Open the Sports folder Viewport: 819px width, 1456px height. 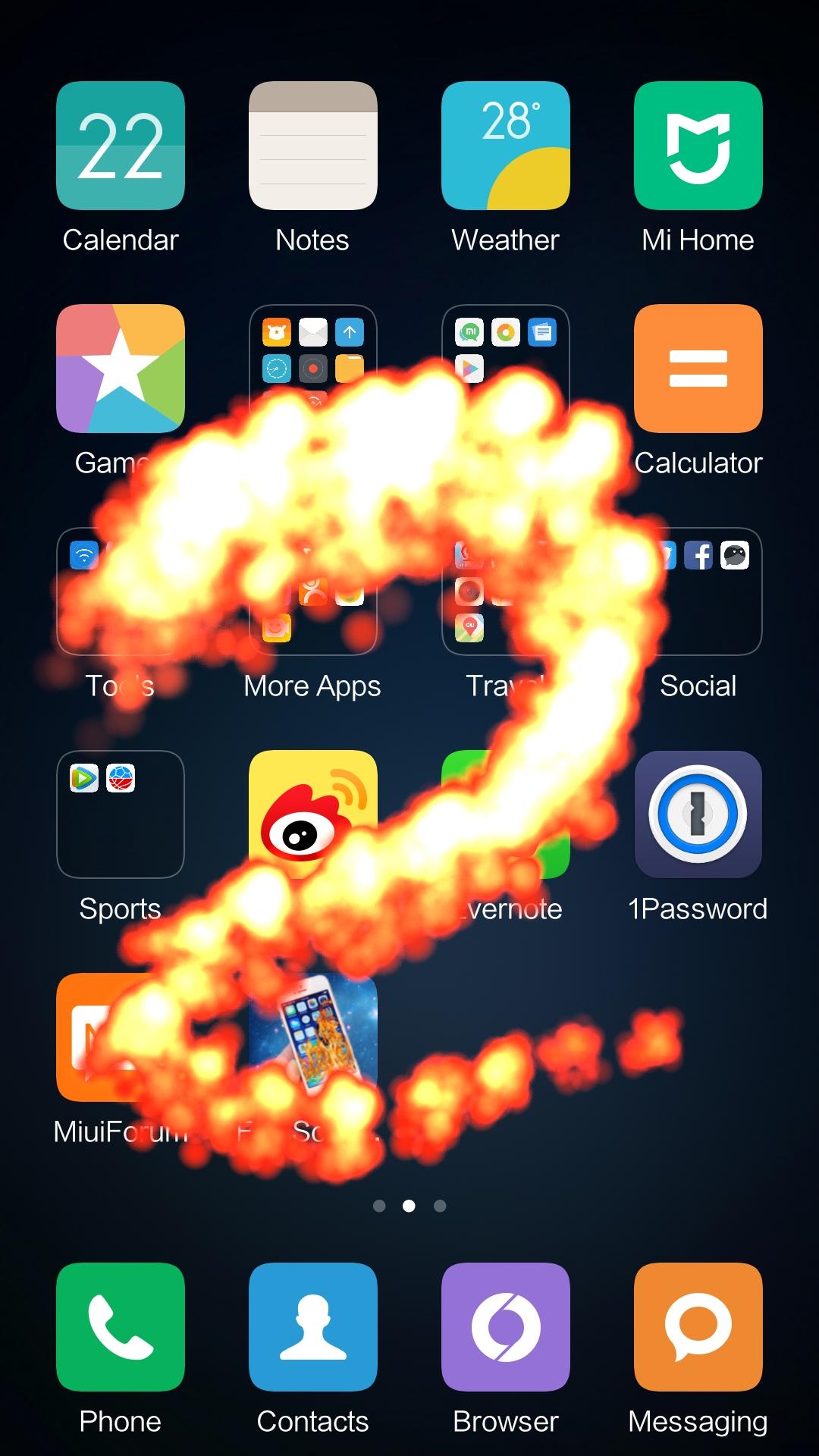click(121, 814)
